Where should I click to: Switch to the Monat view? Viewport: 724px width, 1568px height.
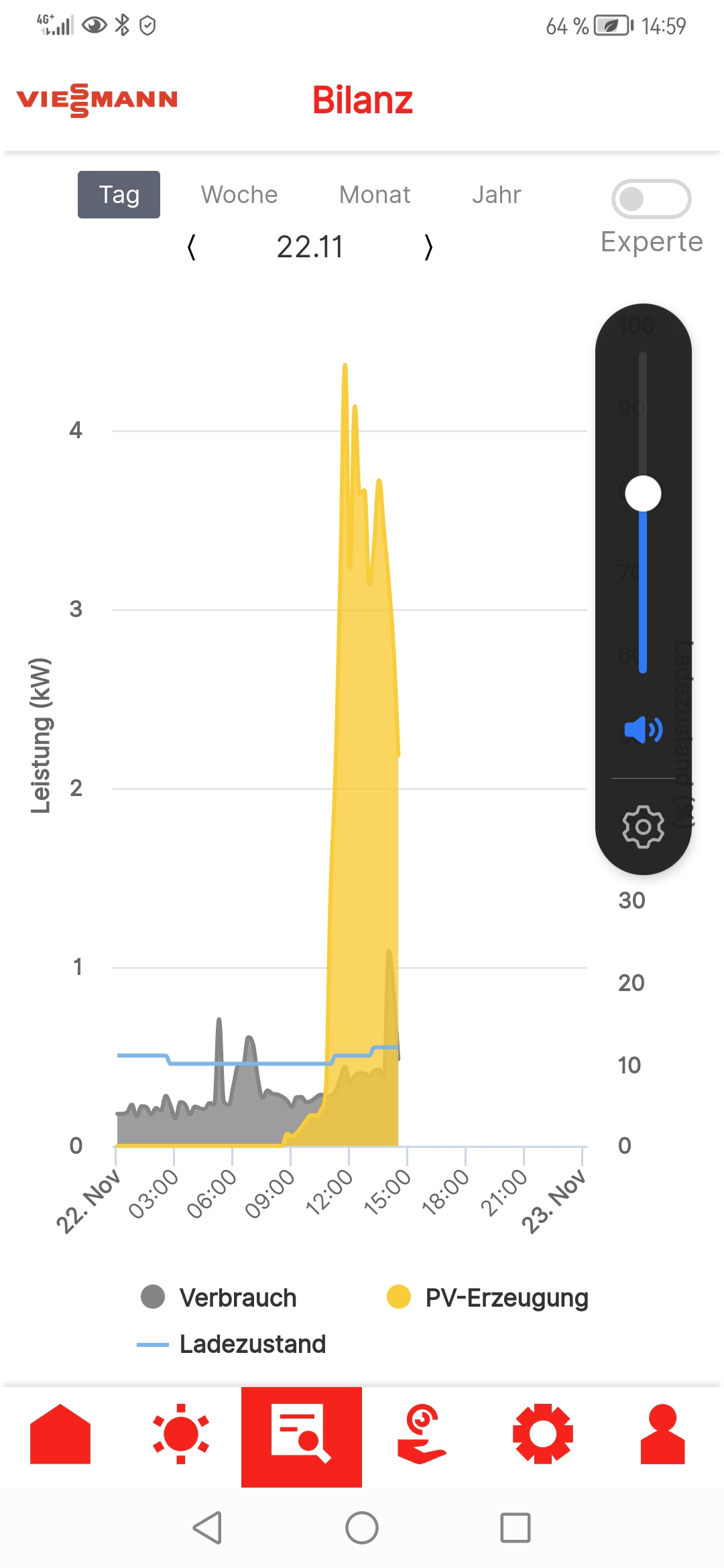[375, 195]
